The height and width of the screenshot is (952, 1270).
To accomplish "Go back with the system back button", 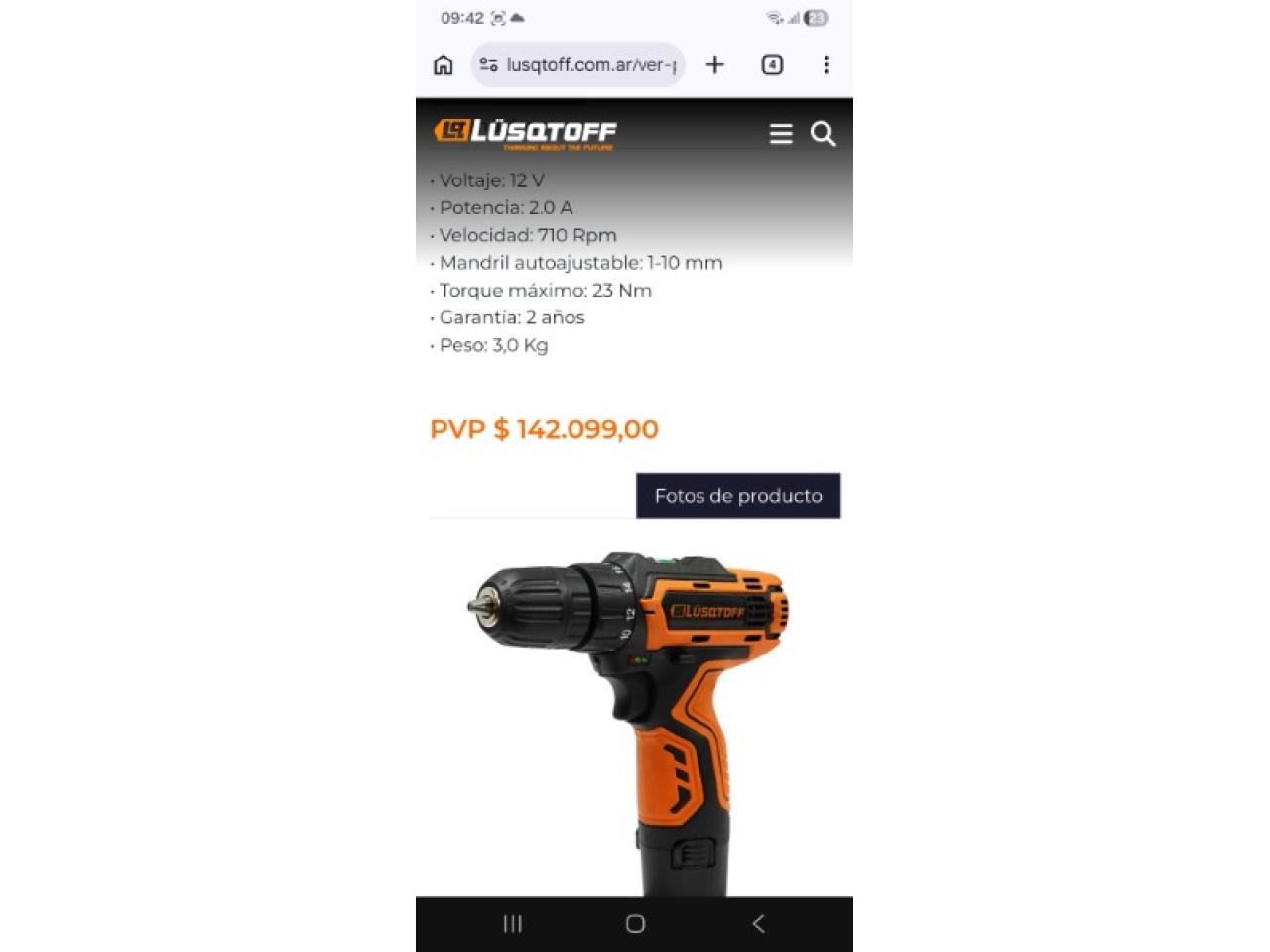I will [758, 924].
